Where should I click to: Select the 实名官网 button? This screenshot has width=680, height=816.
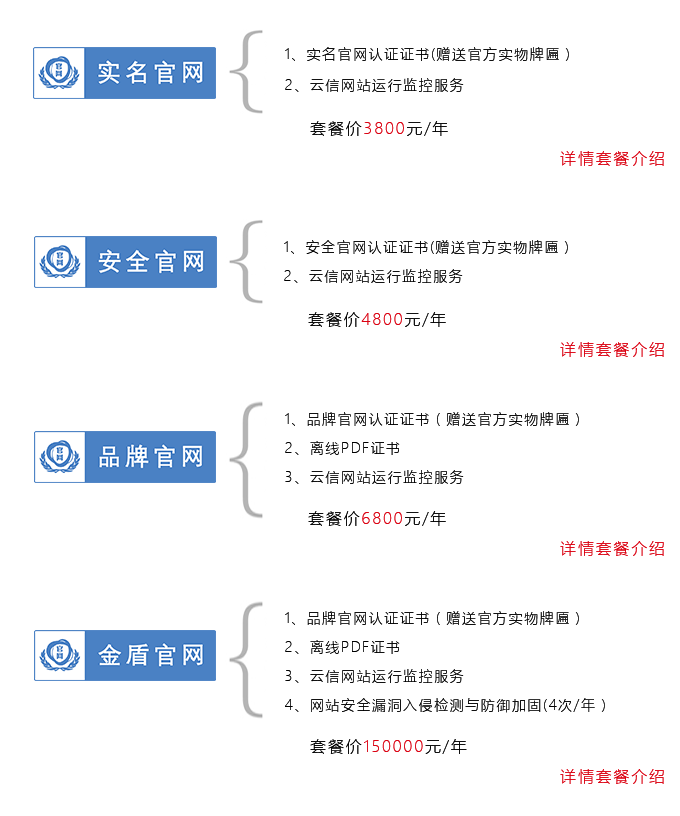click(x=125, y=72)
